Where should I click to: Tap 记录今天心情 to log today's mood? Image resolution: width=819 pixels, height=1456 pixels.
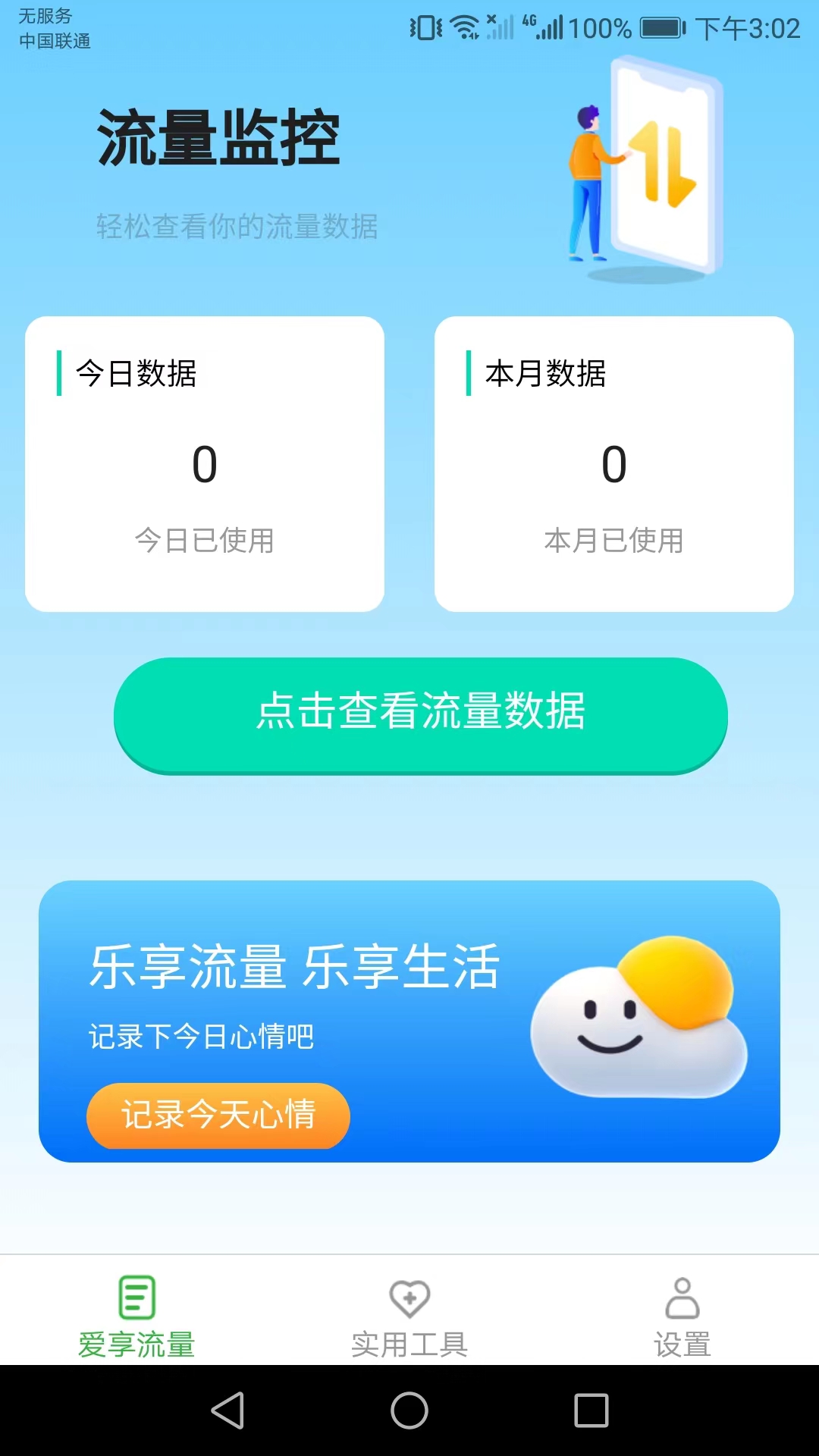coord(218,1116)
